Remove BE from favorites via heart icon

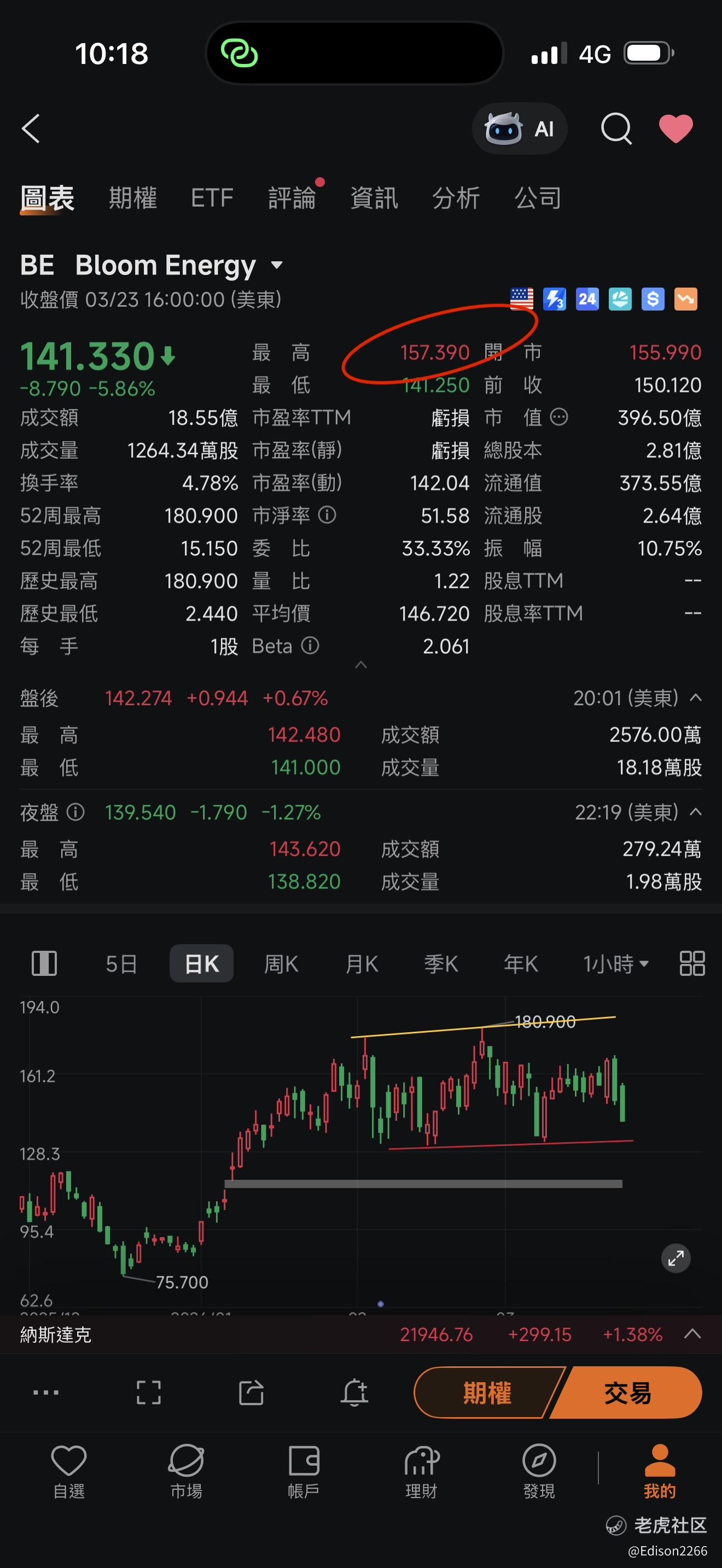pyautogui.click(x=676, y=128)
